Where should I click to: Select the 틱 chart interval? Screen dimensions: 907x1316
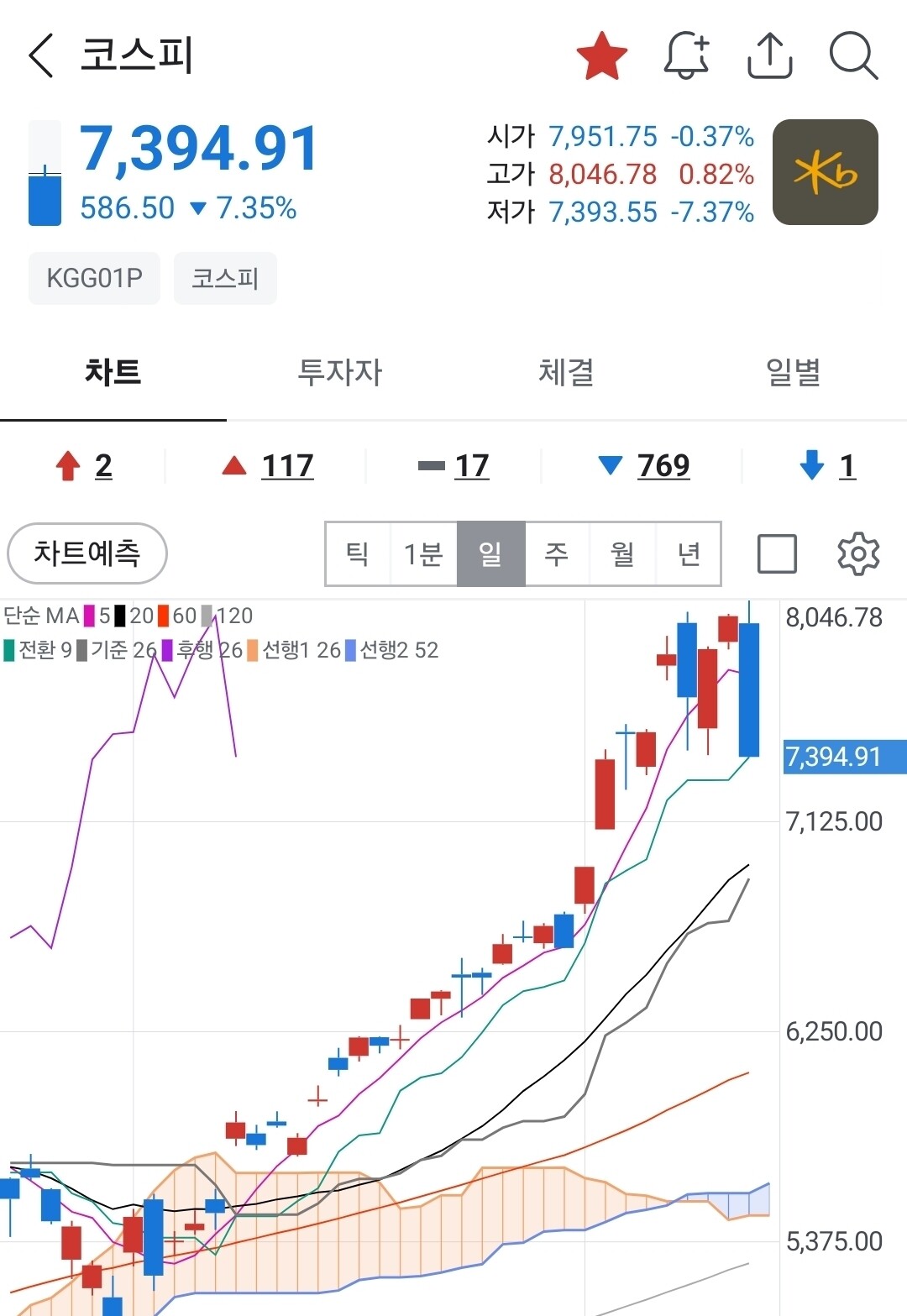(358, 553)
